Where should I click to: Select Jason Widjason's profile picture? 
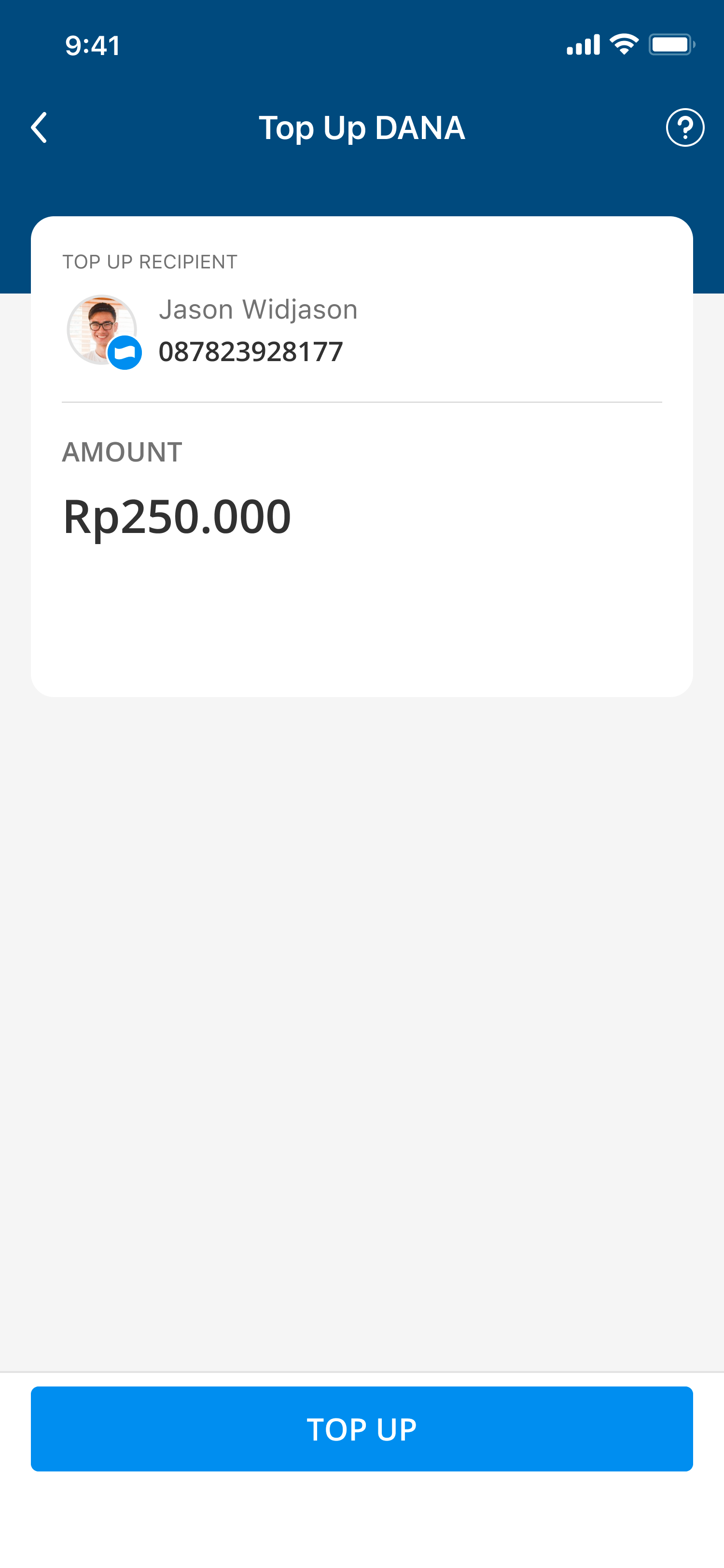102,329
